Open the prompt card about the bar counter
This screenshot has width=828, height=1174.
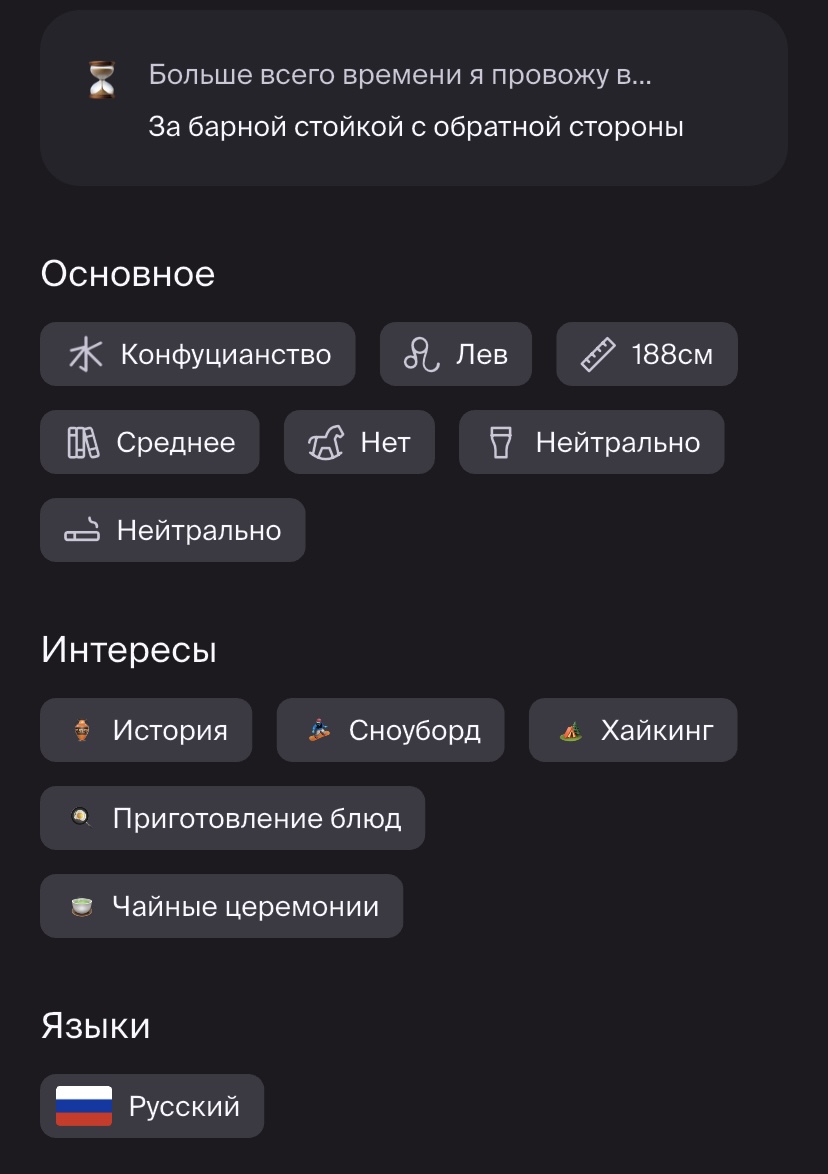point(414,100)
